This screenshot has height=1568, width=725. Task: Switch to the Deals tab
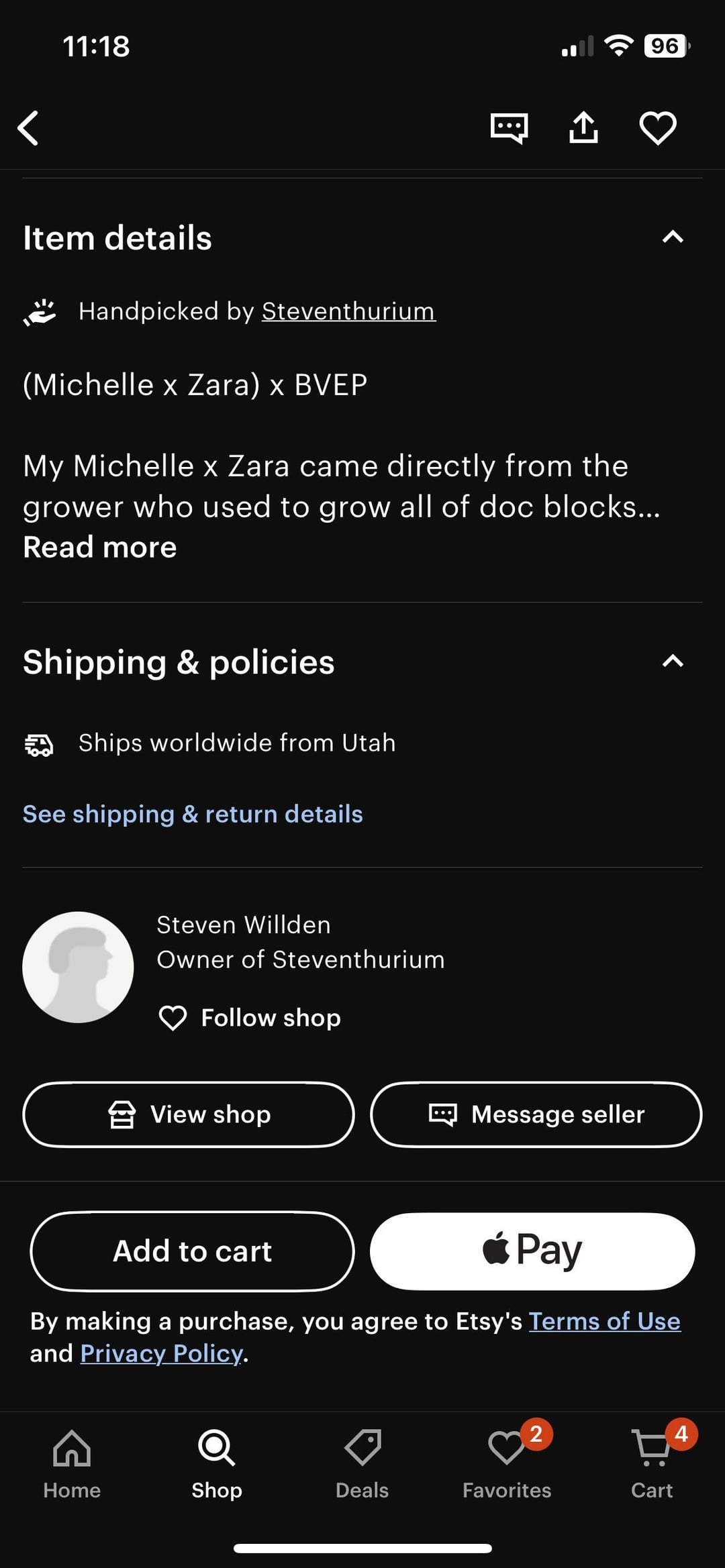[362, 1465]
